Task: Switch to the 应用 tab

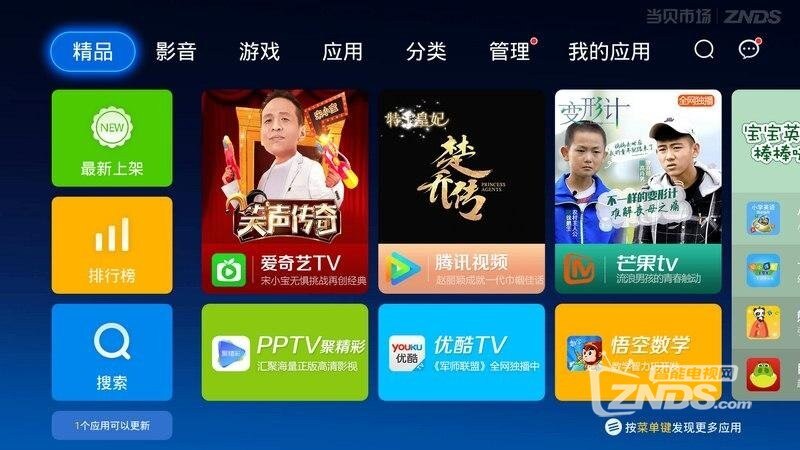Action: (x=342, y=52)
